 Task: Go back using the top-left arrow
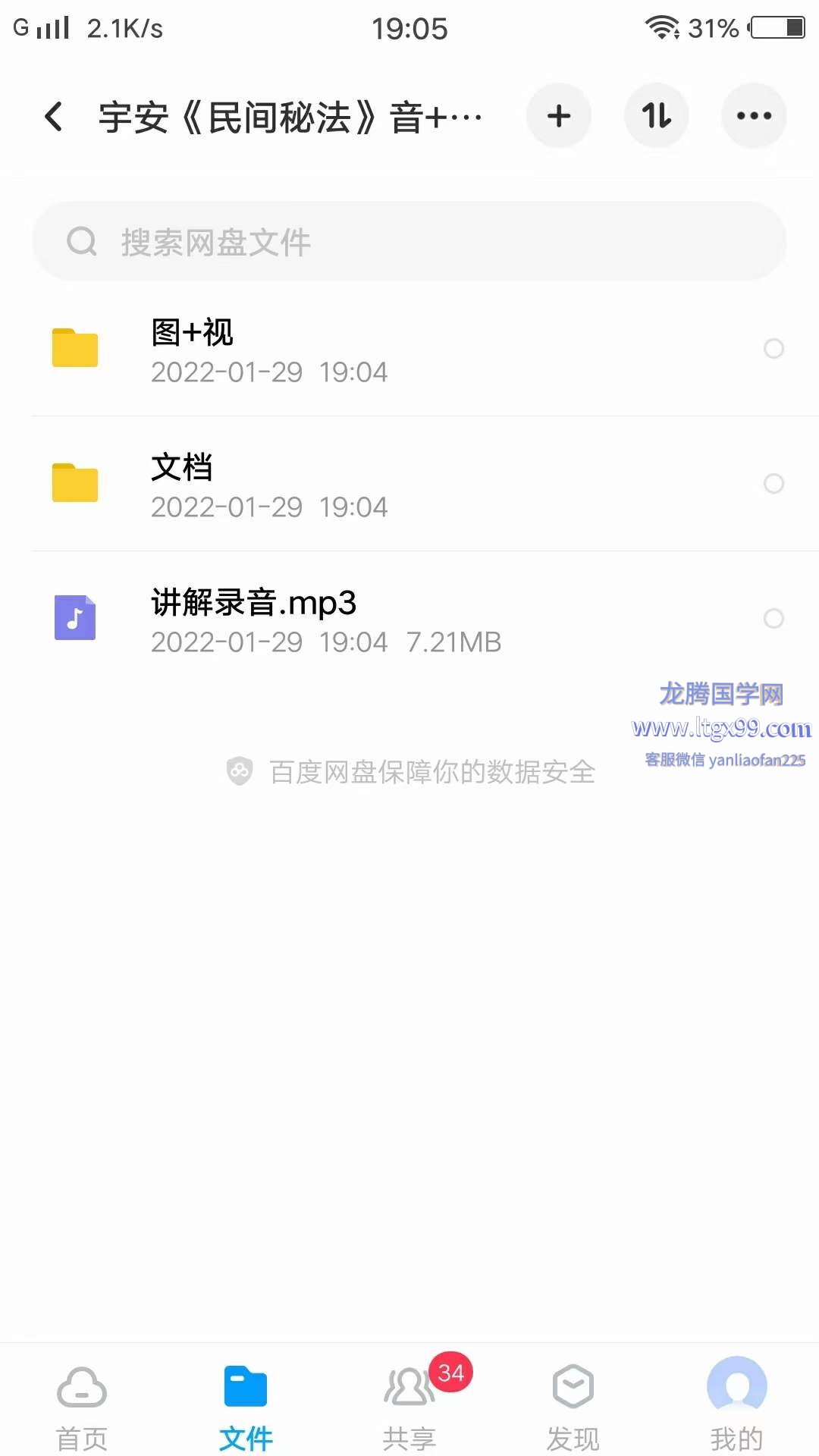click(53, 117)
